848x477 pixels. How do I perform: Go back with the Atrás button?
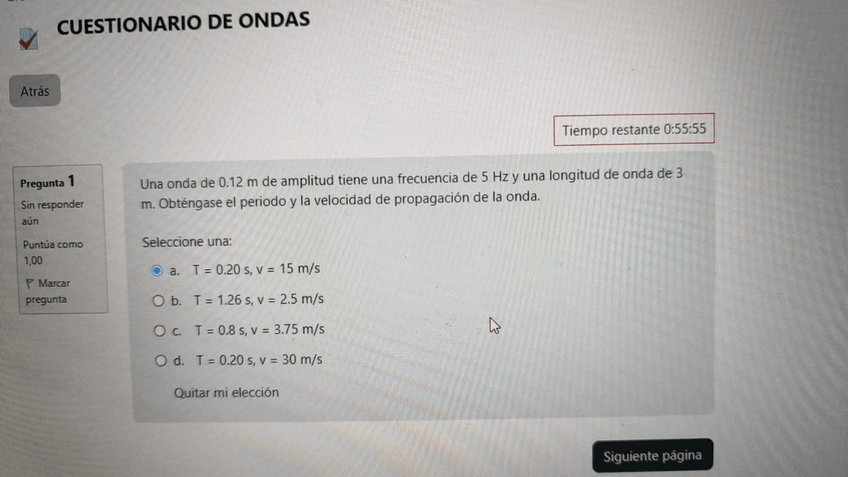coord(35,91)
